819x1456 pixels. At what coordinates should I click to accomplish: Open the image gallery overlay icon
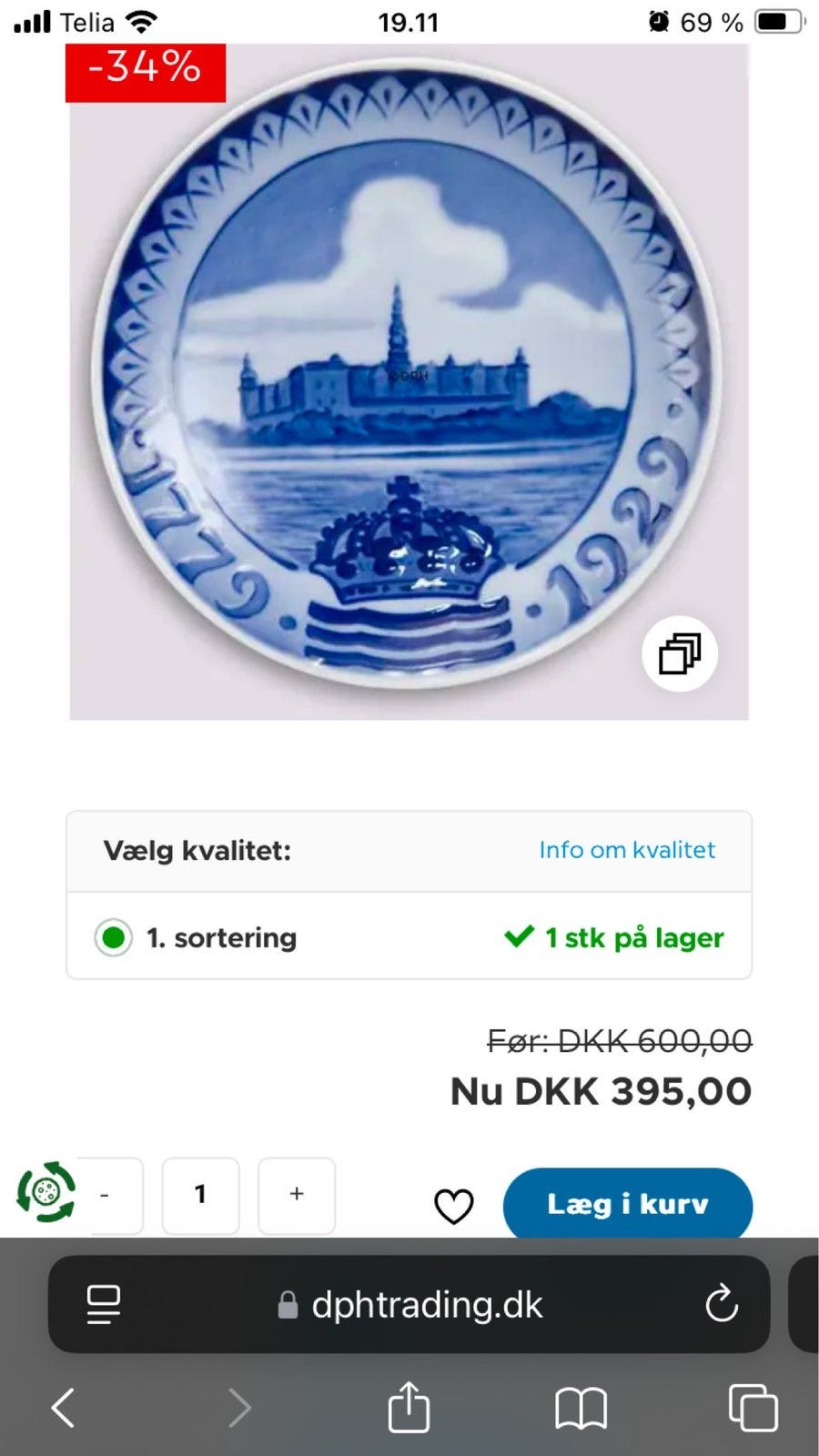(679, 651)
